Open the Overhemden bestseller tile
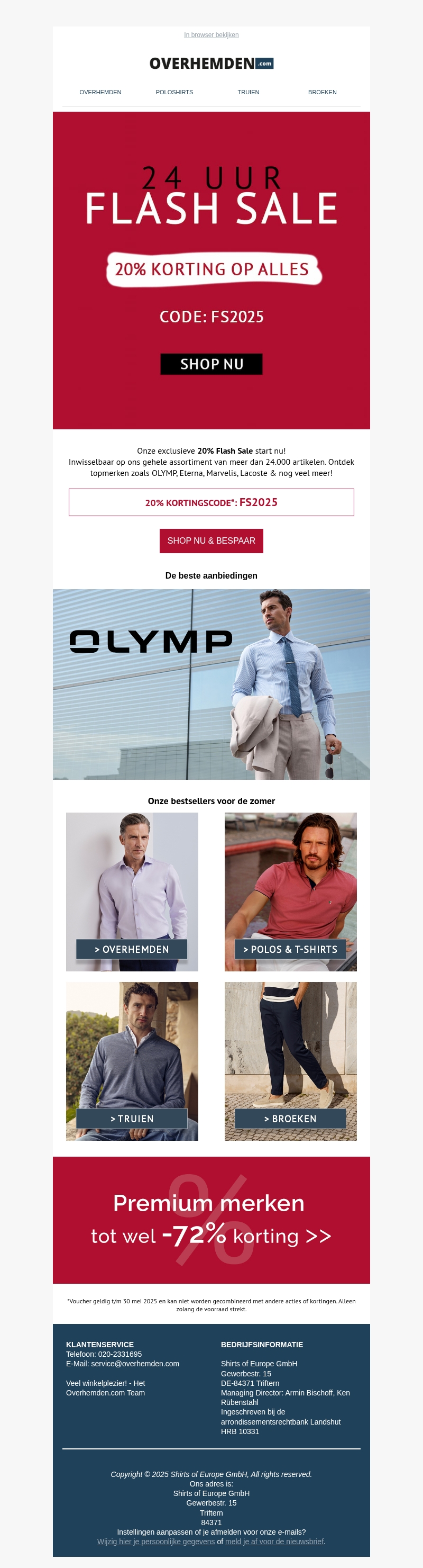 click(x=132, y=892)
